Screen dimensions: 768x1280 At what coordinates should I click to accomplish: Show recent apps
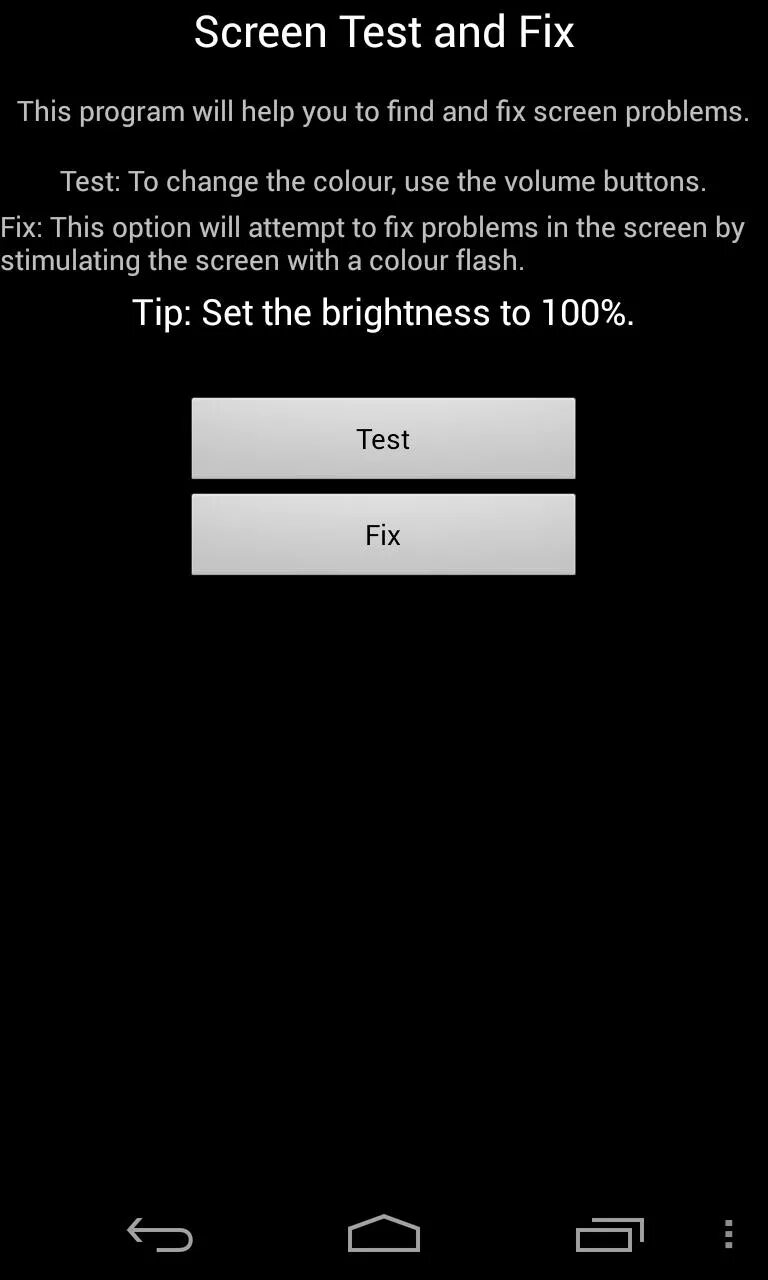(x=609, y=1234)
